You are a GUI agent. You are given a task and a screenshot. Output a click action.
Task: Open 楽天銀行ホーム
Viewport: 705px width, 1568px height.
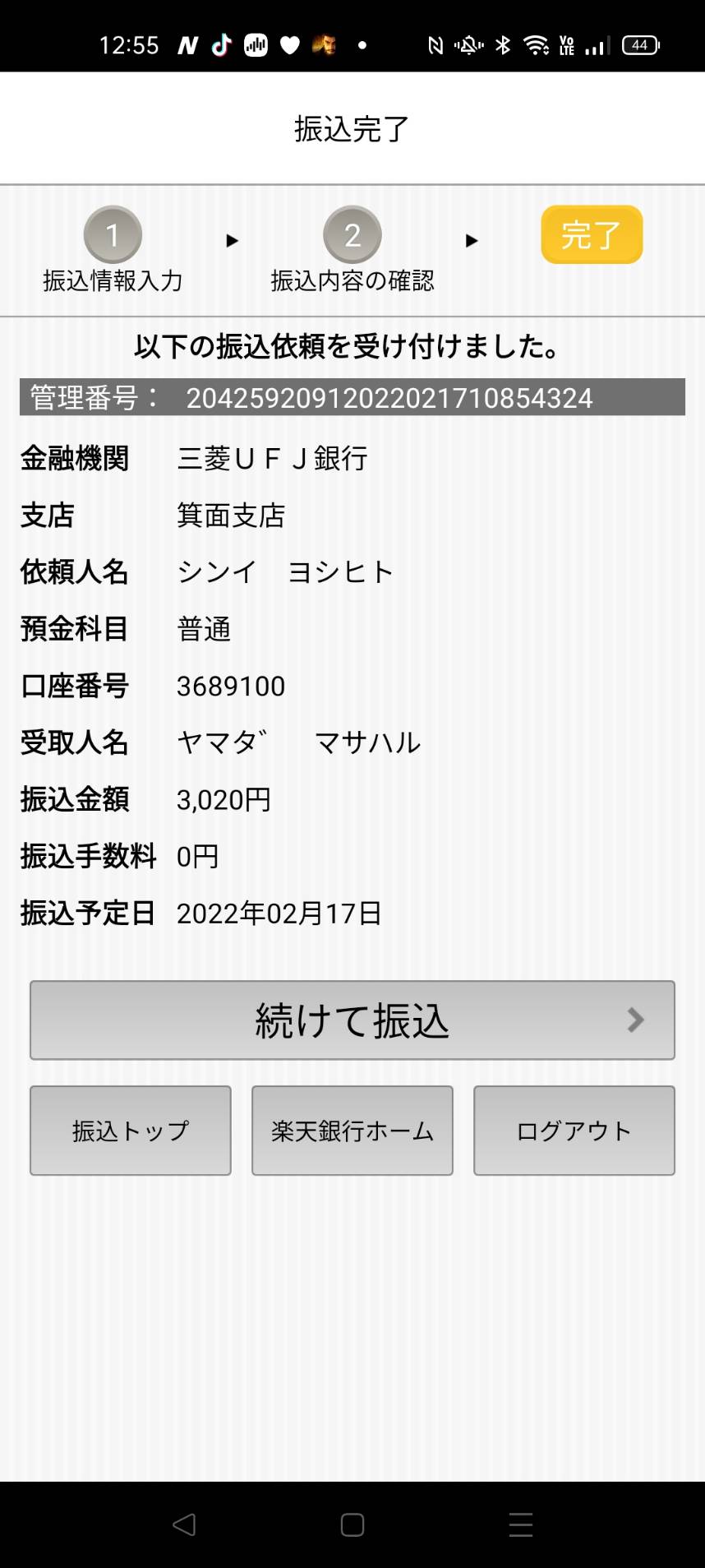[352, 1131]
